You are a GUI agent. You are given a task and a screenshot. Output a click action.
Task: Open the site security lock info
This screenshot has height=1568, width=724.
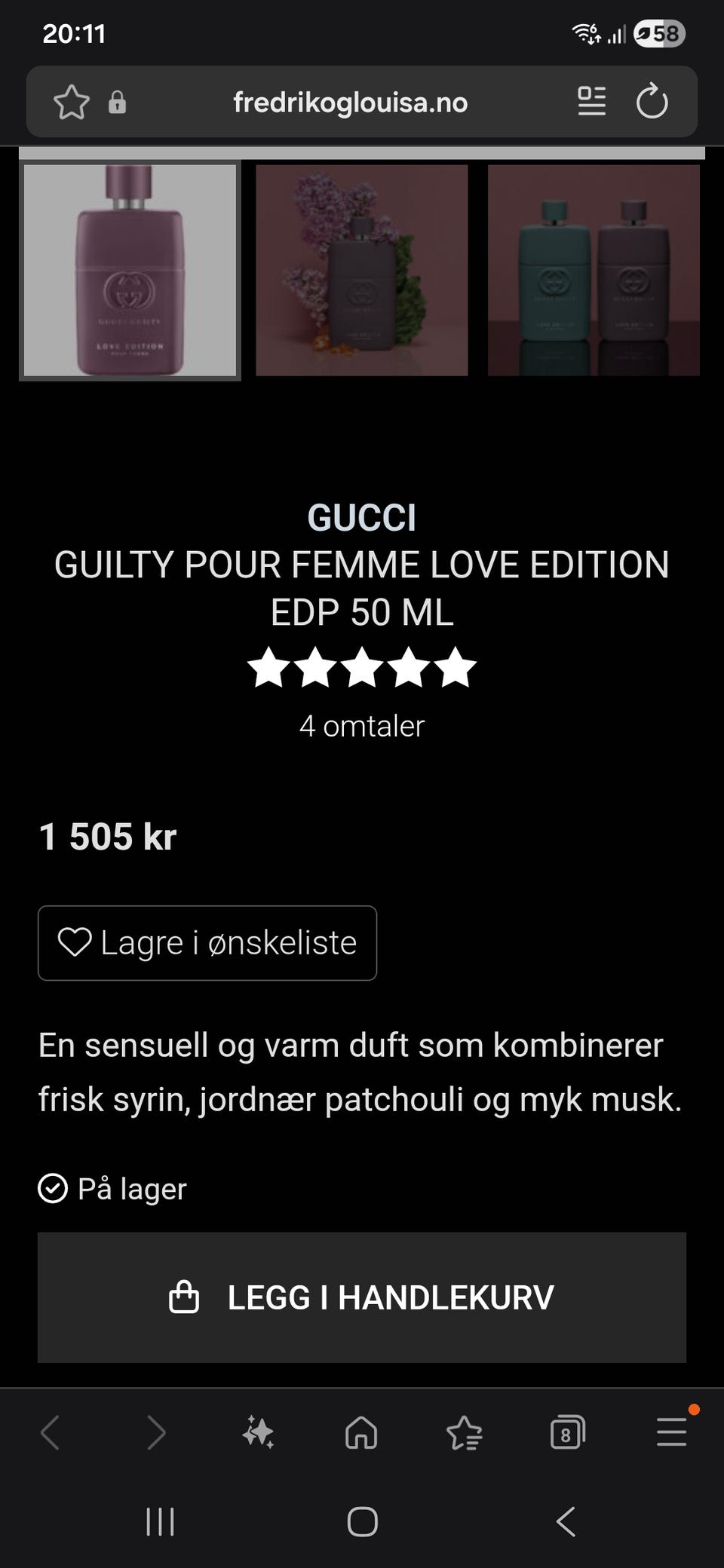coord(117,102)
